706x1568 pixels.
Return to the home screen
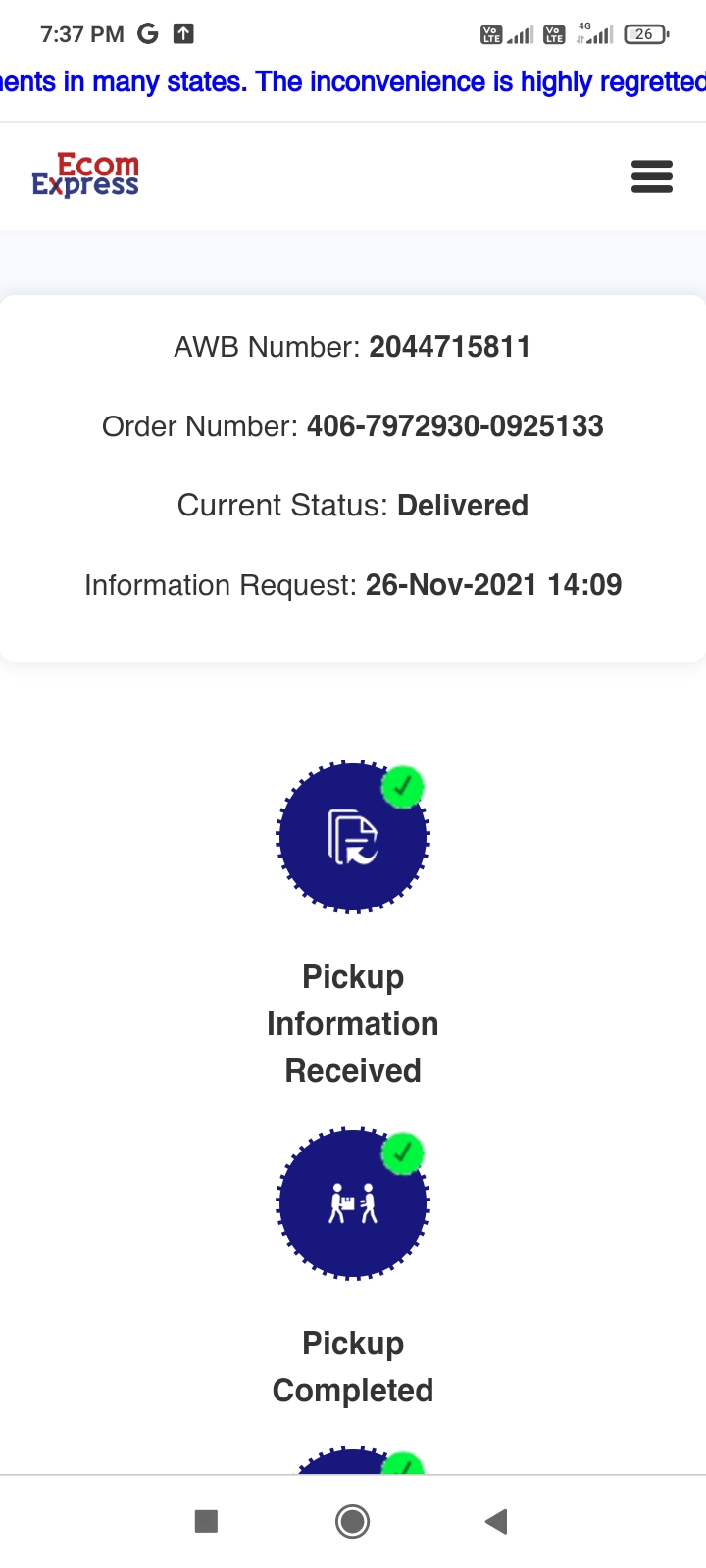pos(352,1521)
